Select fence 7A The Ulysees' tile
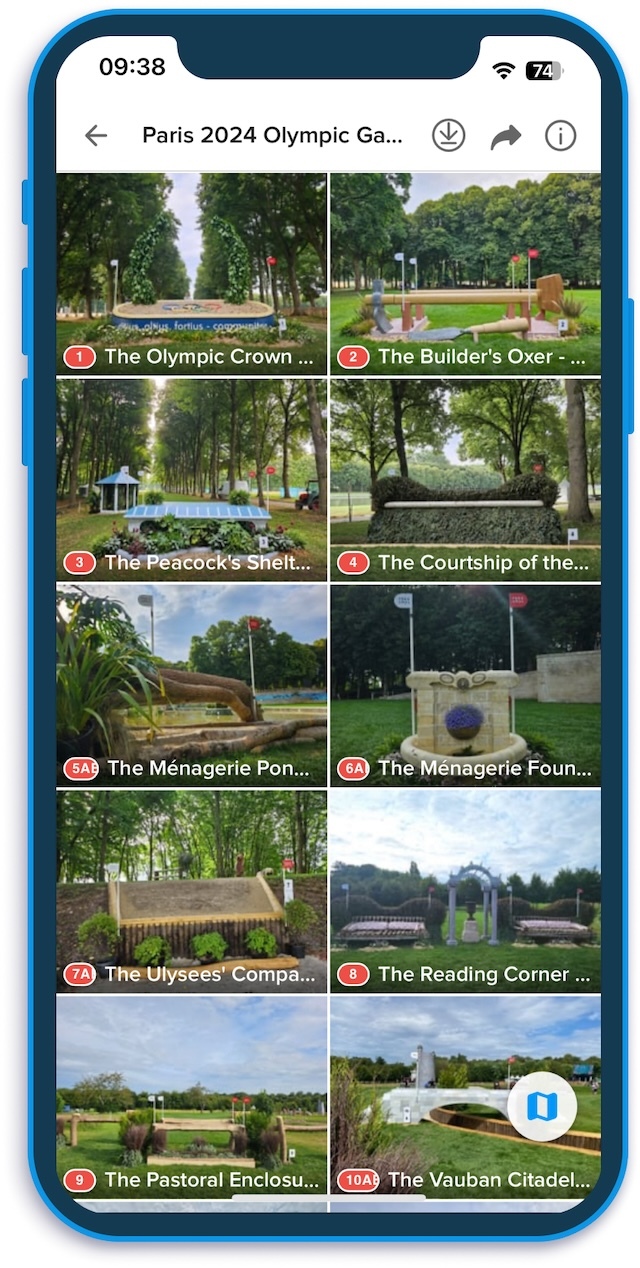Screen dimensions: 640x1268 click(192, 891)
